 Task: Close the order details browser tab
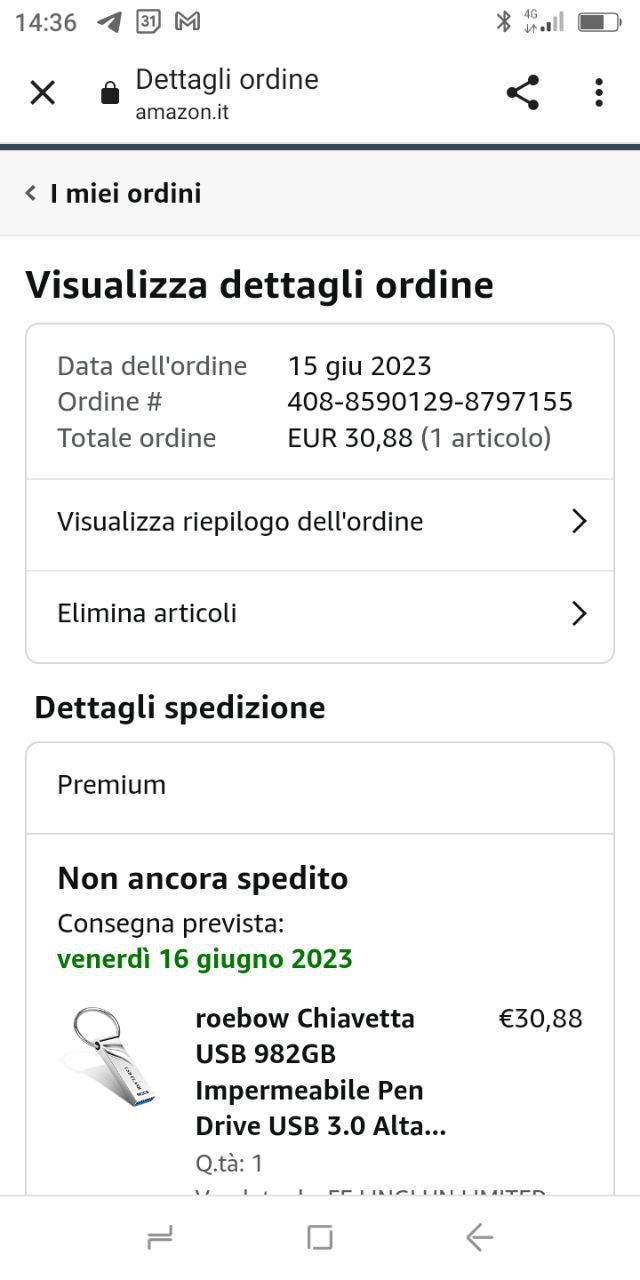pos(42,93)
